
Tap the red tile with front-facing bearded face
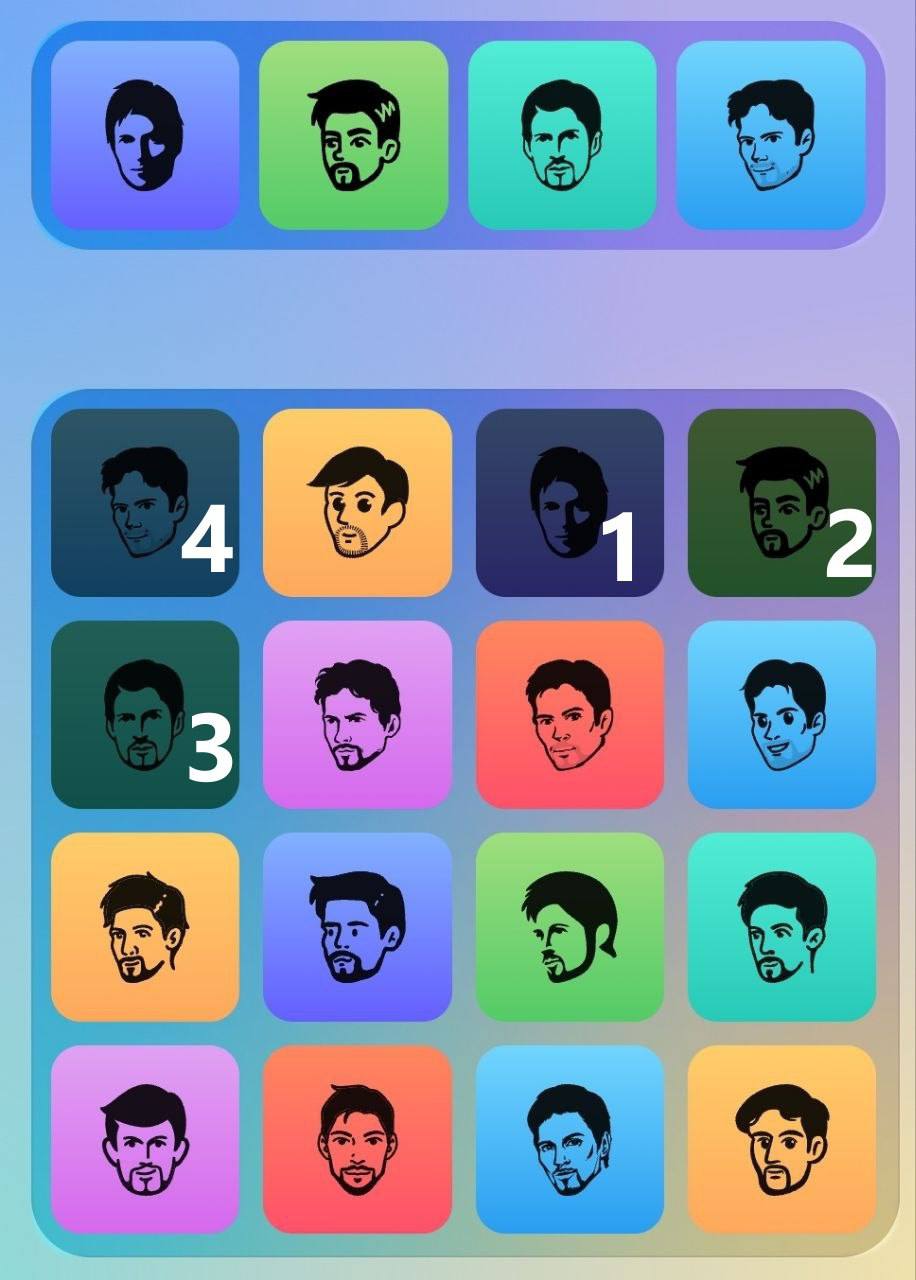coord(357,1139)
